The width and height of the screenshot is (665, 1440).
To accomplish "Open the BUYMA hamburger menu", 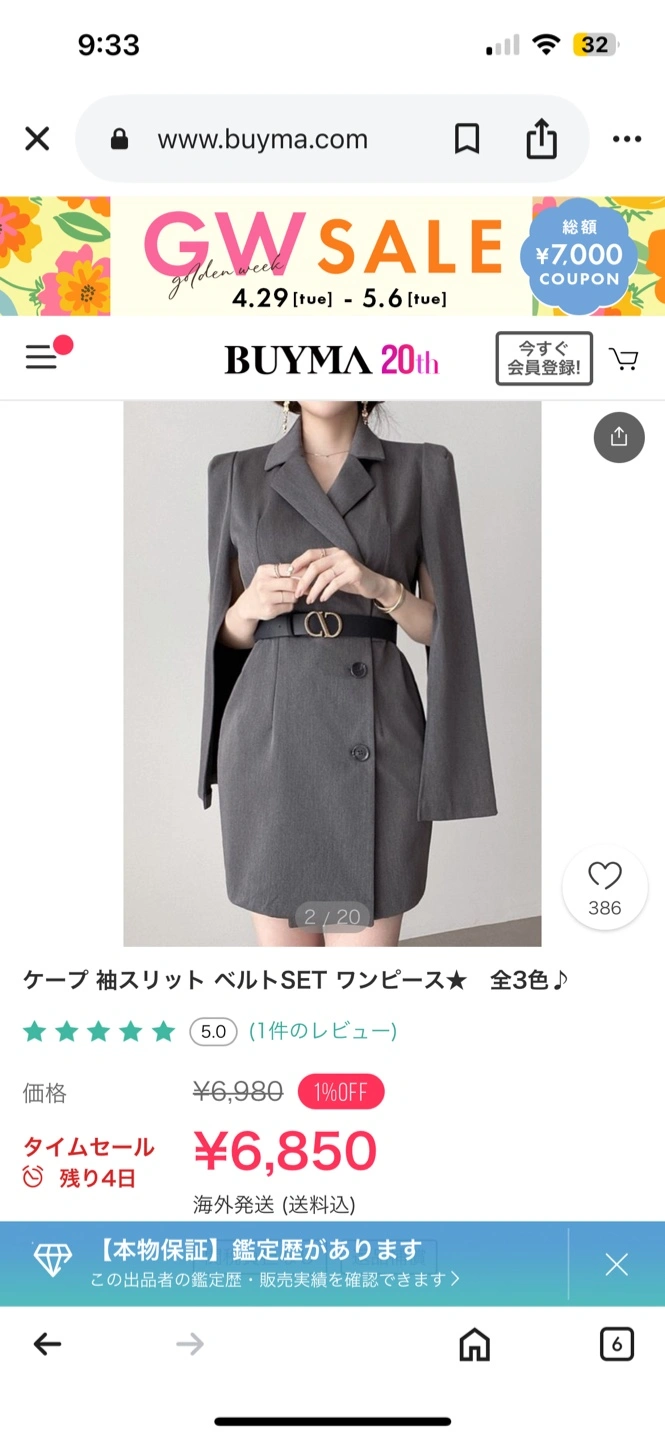I will 42,357.
